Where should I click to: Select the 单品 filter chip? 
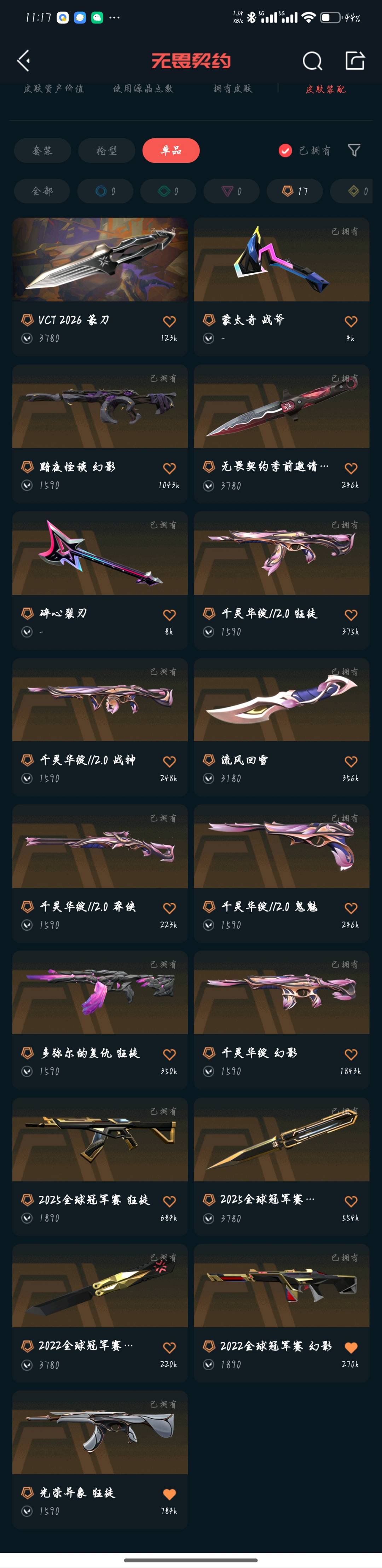click(x=171, y=150)
